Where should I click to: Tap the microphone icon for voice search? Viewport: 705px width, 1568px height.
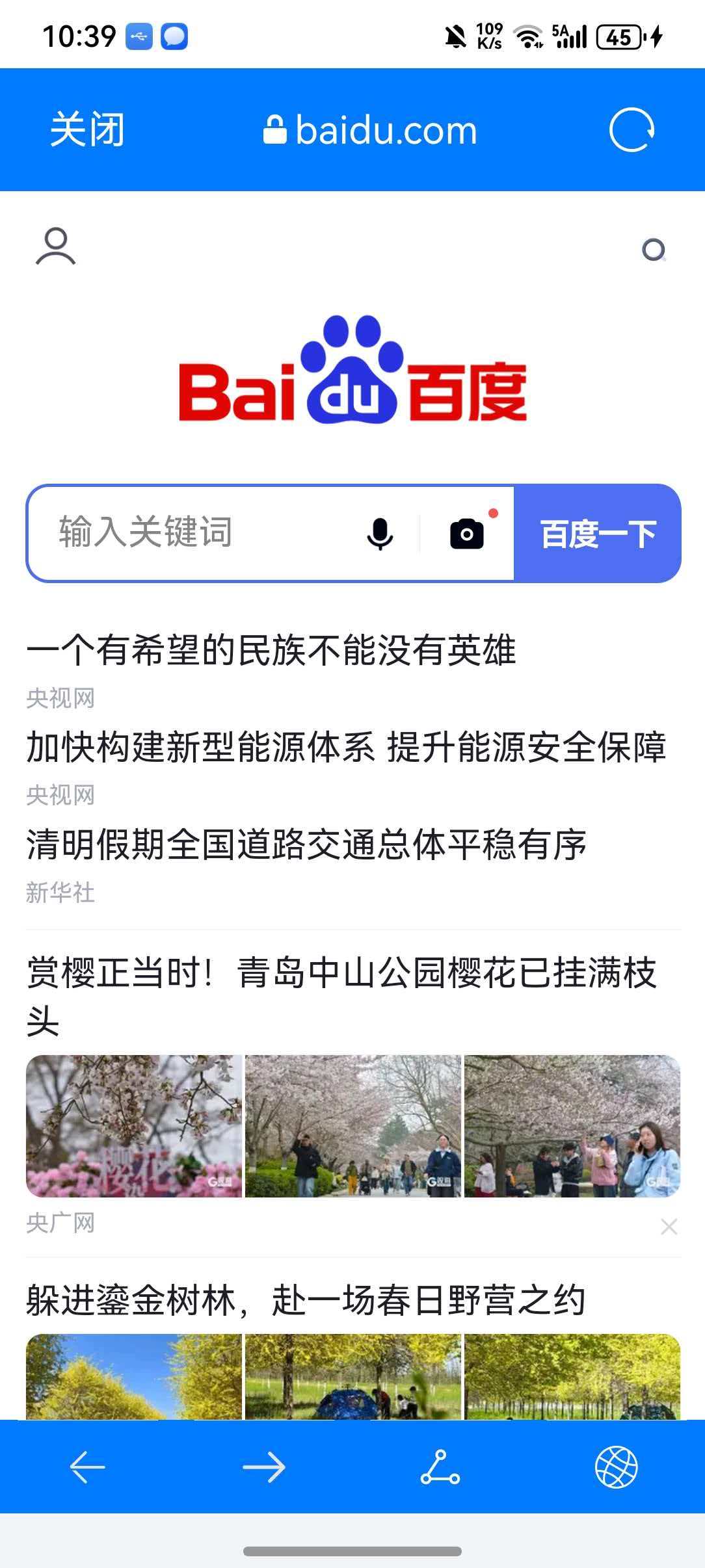click(x=380, y=534)
